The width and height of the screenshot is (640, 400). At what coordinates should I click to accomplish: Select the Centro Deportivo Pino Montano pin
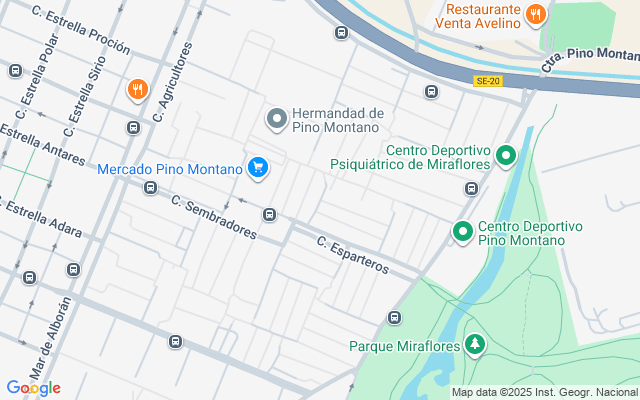[462, 232]
